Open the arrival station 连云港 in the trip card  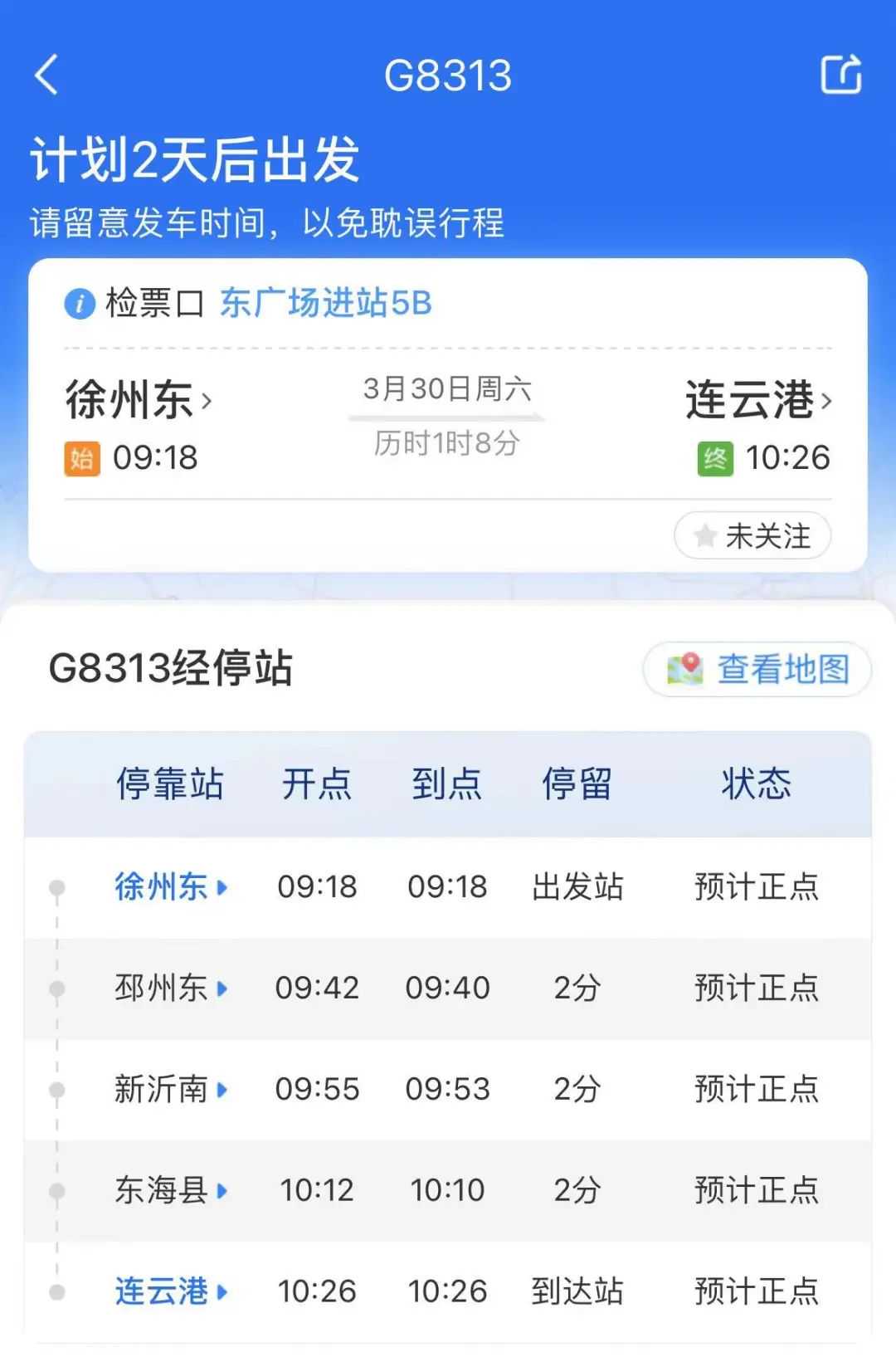[x=757, y=400]
